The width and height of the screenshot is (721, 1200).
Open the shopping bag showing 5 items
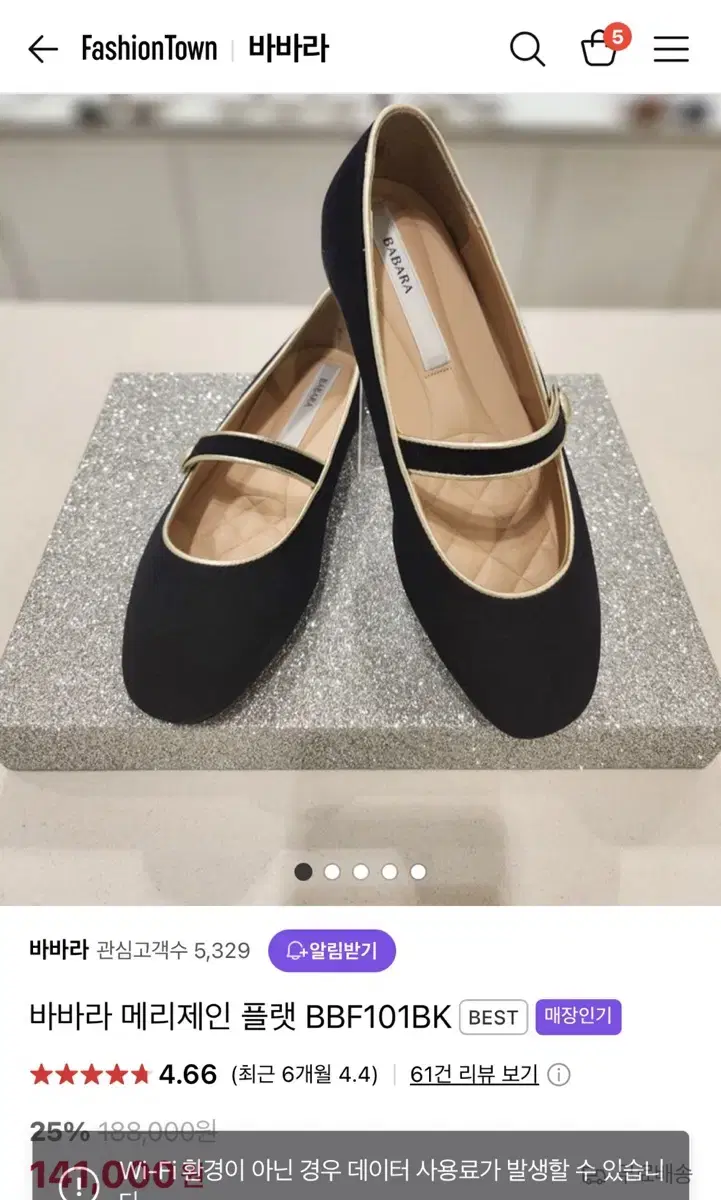coord(601,50)
